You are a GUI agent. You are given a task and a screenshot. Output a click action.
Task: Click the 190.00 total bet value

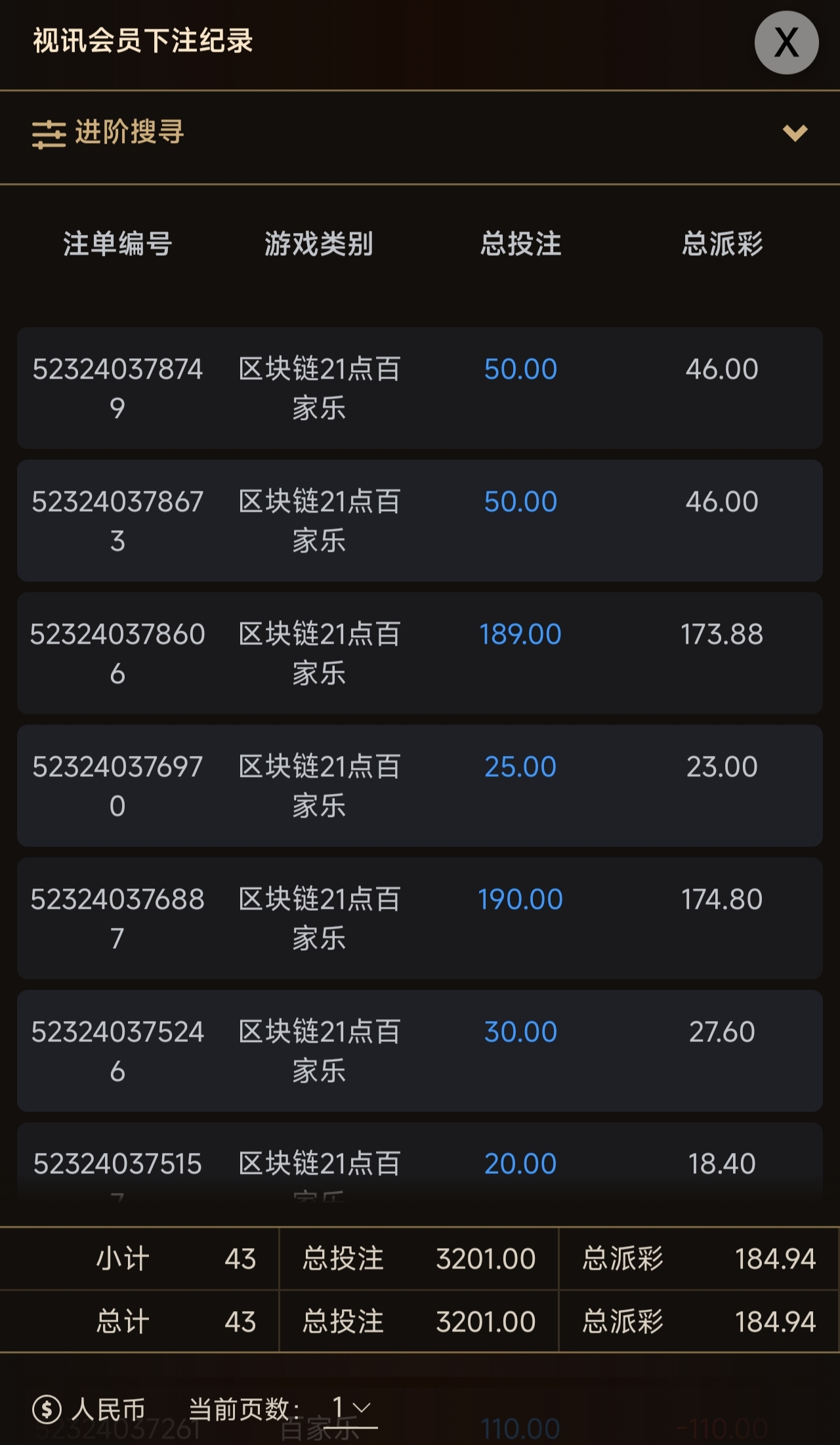[520, 898]
